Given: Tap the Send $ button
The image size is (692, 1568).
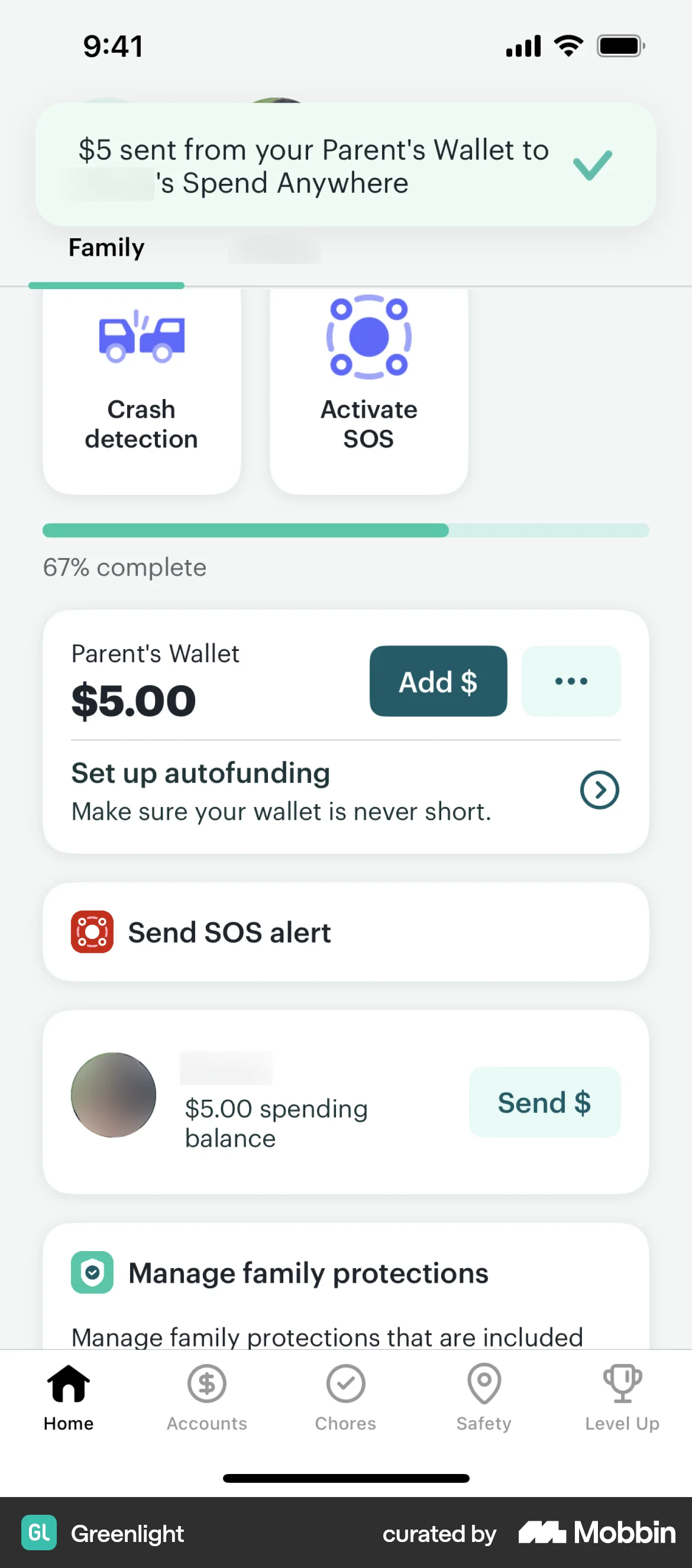Looking at the screenshot, I should click(544, 1102).
